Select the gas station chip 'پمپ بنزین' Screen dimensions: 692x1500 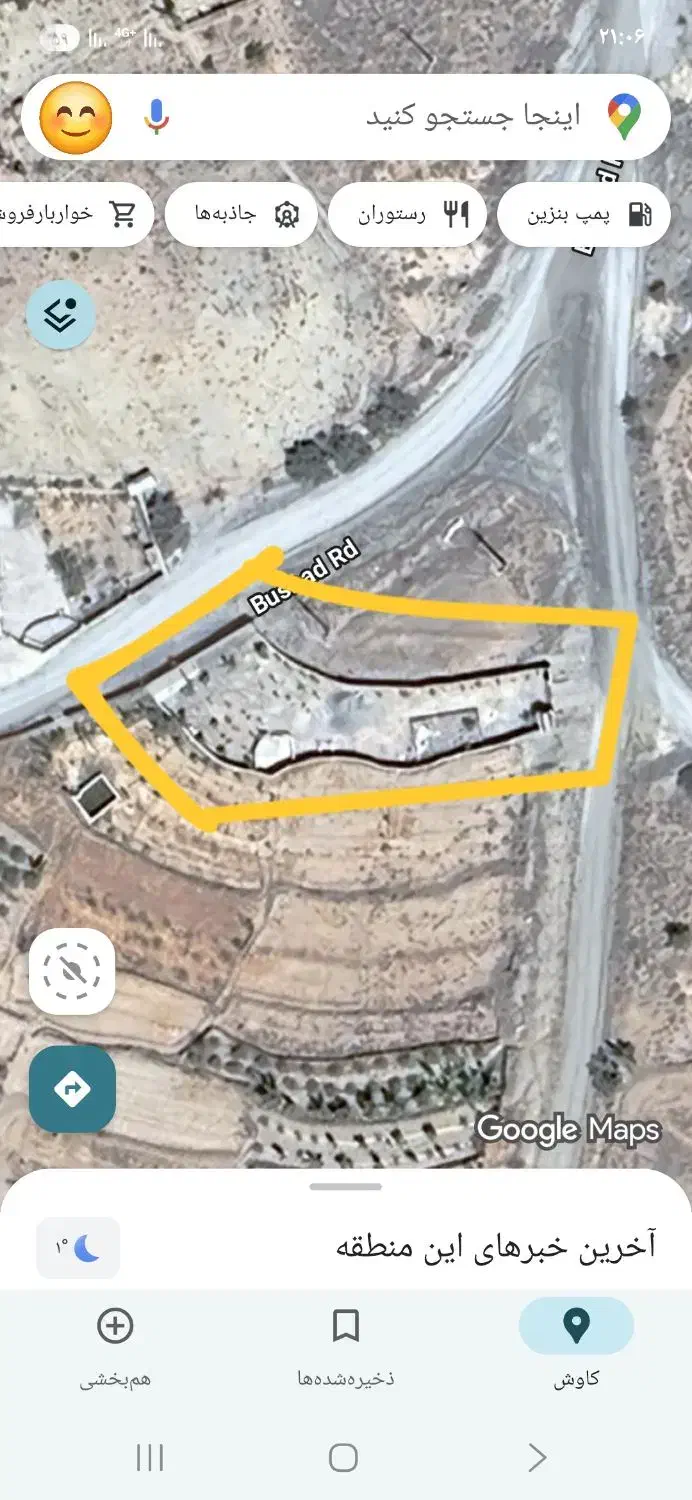coord(584,214)
